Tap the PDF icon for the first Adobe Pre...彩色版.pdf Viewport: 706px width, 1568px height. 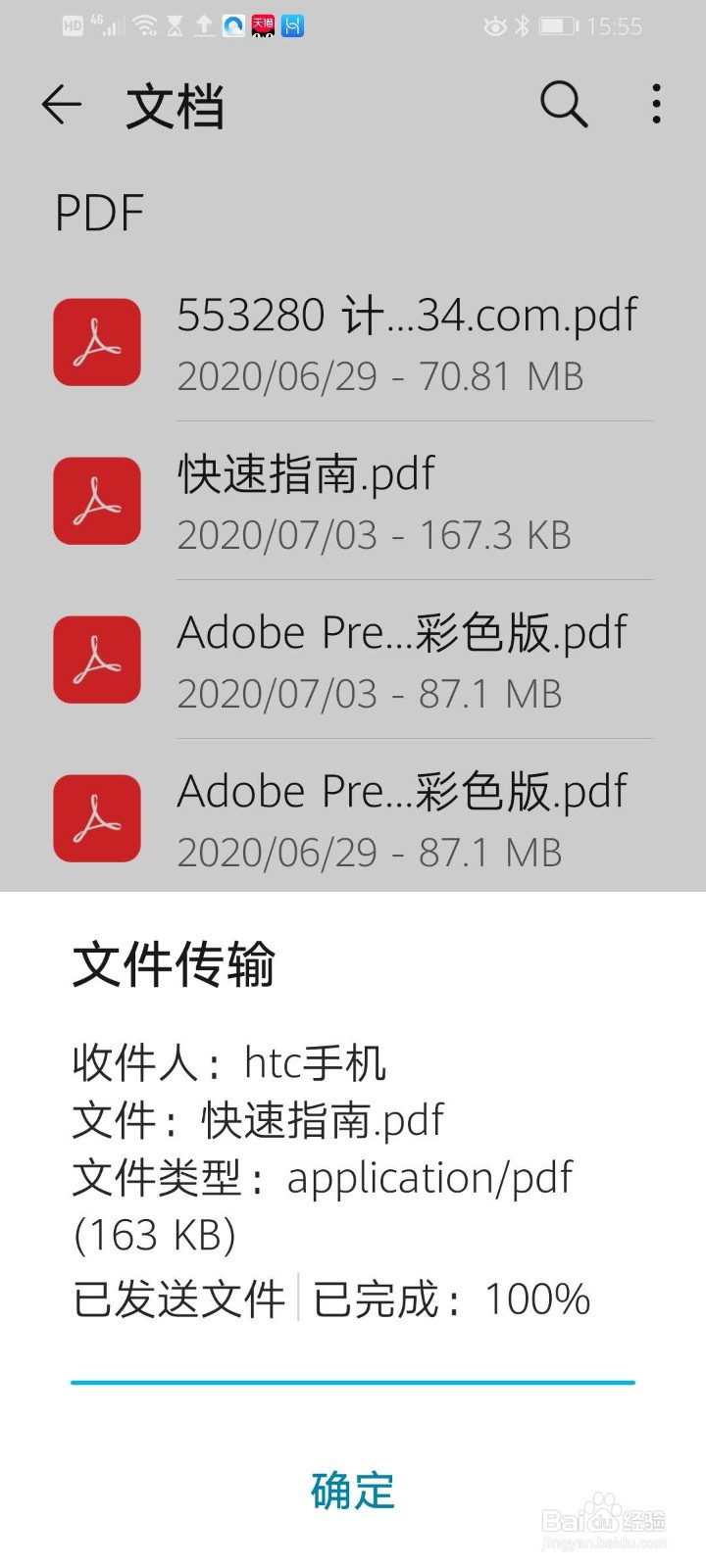[x=96, y=659]
